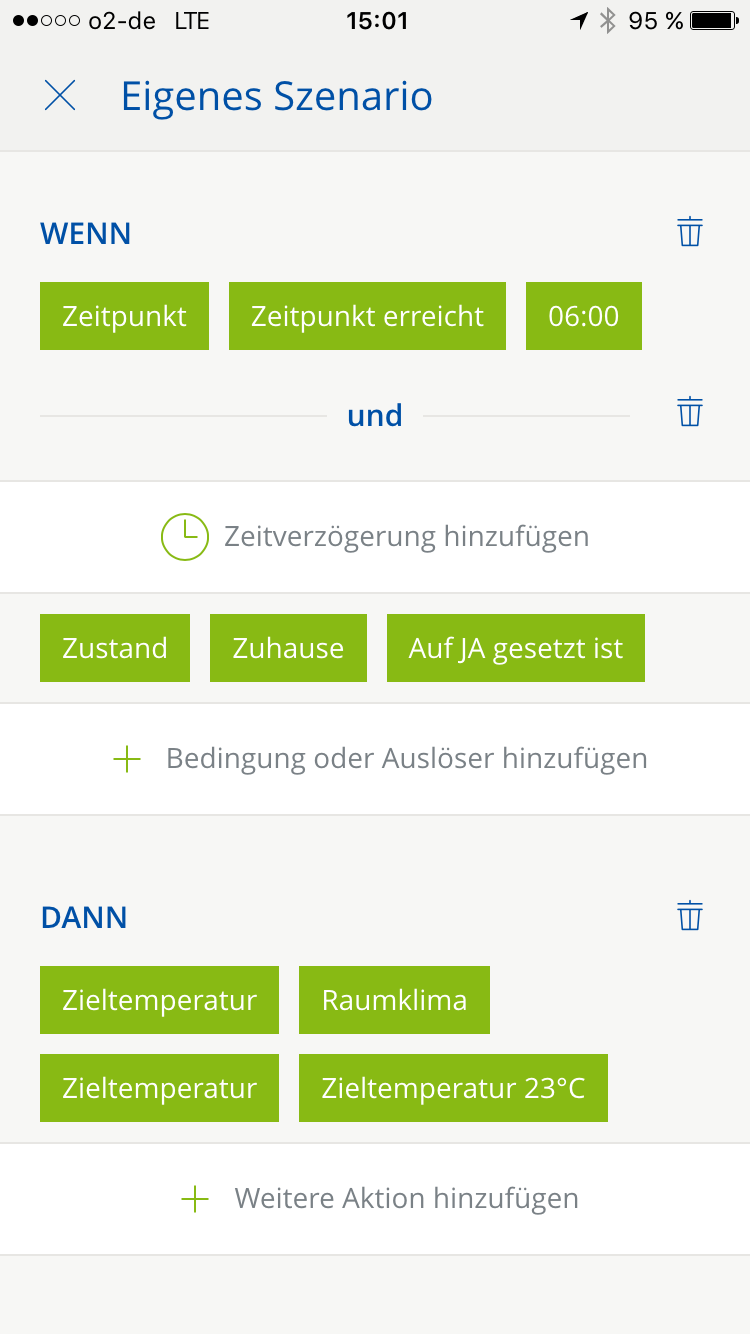Tap the Zeitpunkt chip

click(124, 316)
